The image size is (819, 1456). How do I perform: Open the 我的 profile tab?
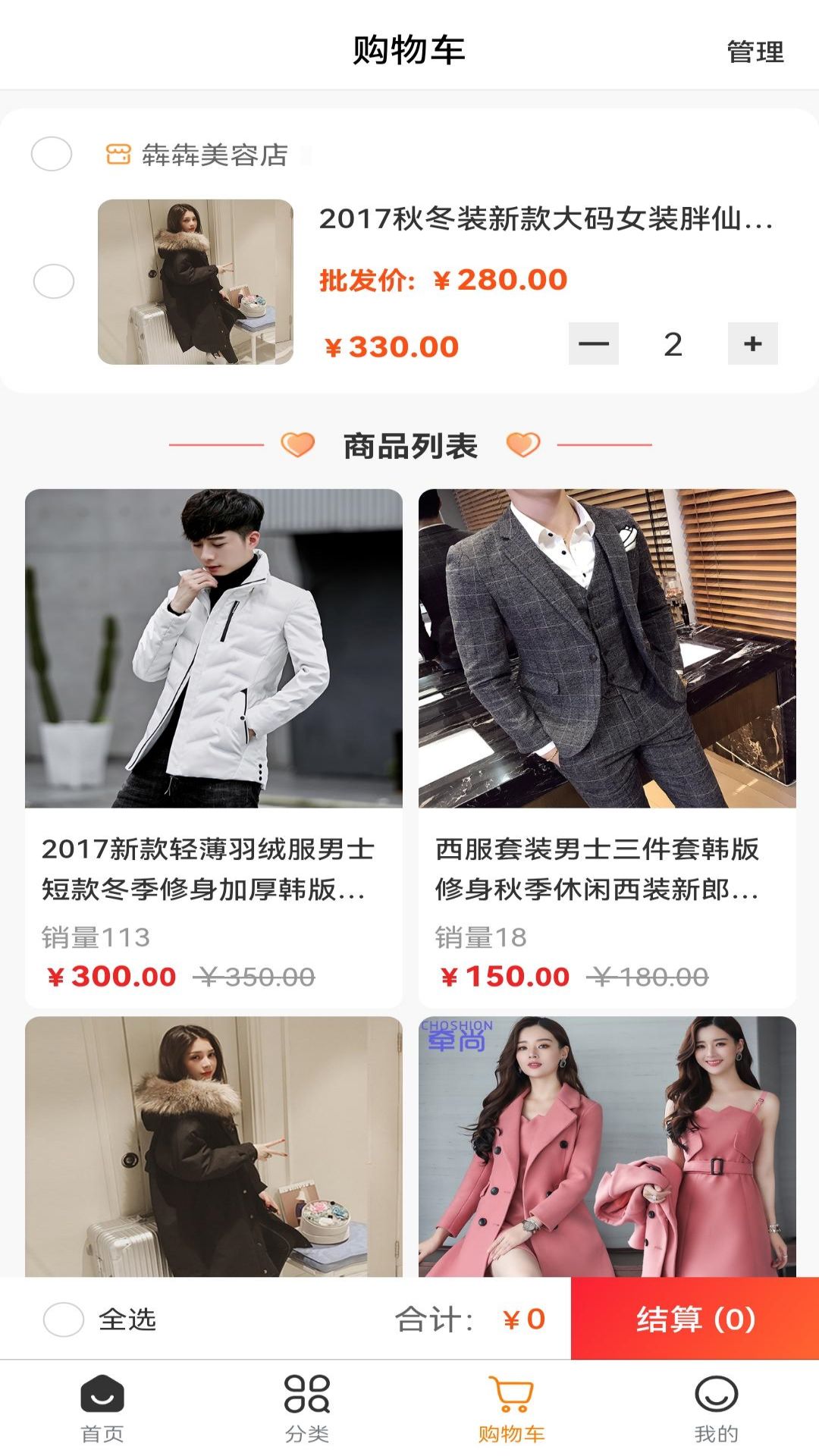[x=716, y=1407]
